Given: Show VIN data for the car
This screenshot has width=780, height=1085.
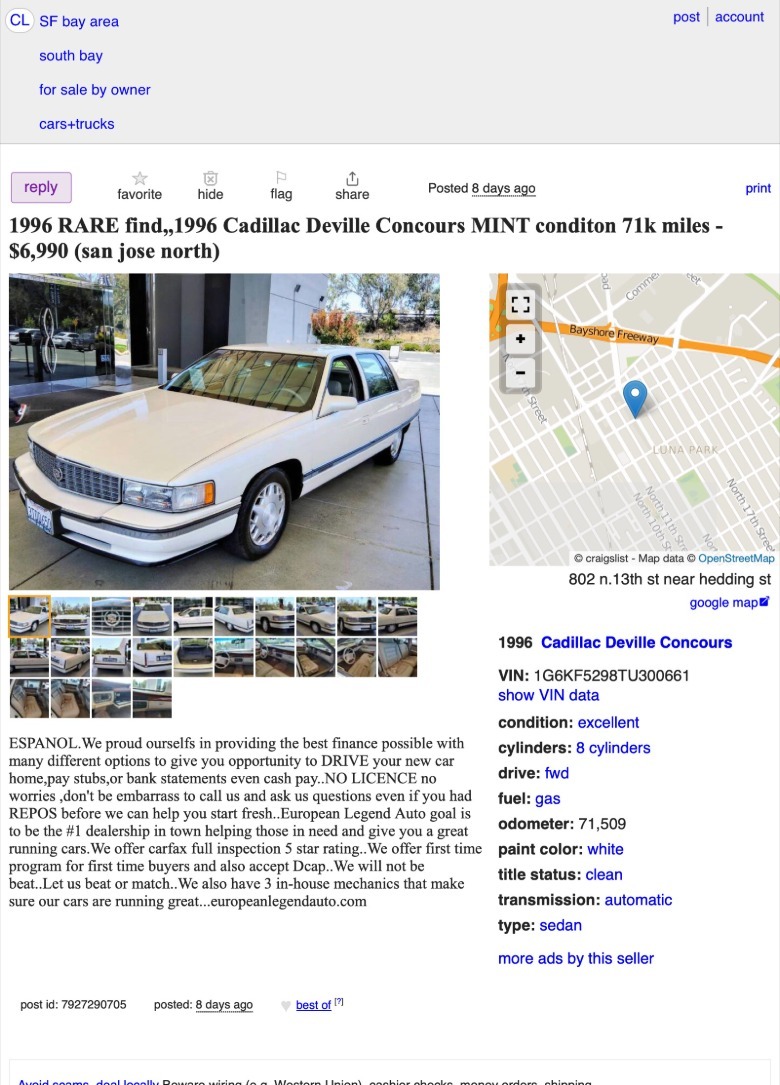Looking at the screenshot, I should 548,695.
